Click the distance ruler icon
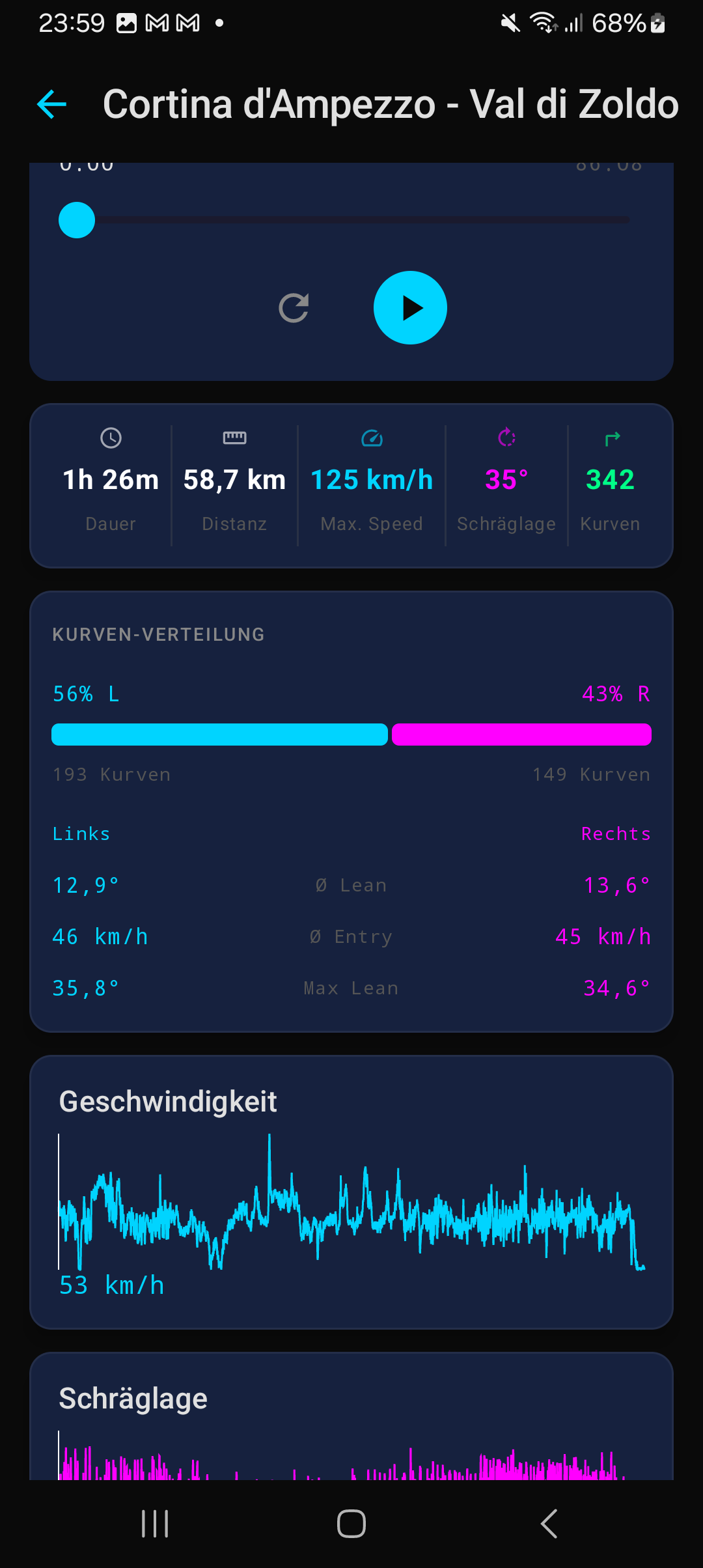This screenshot has height=1568, width=703. coord(234,438)
